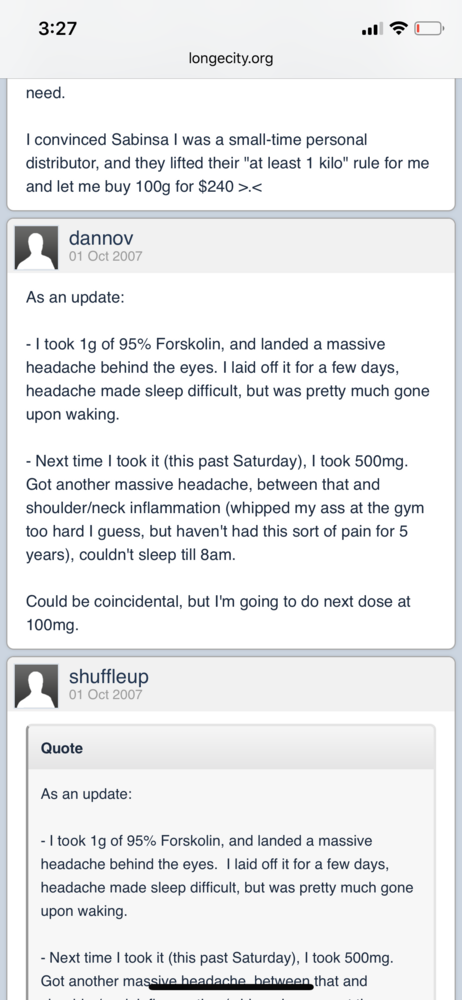Open dannov's user profile link
Screen dimensions: 462x1000
[101, 239]
